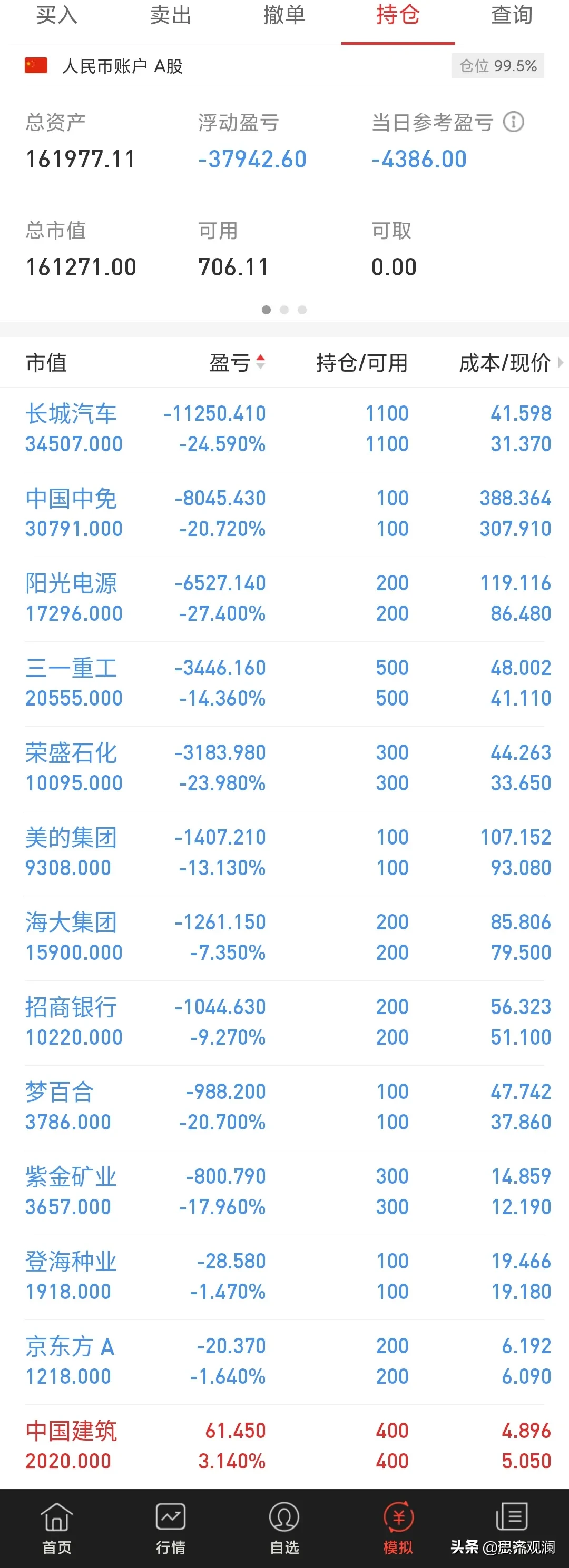
Task: Open the 三一重工 holding
Action: 71,668
